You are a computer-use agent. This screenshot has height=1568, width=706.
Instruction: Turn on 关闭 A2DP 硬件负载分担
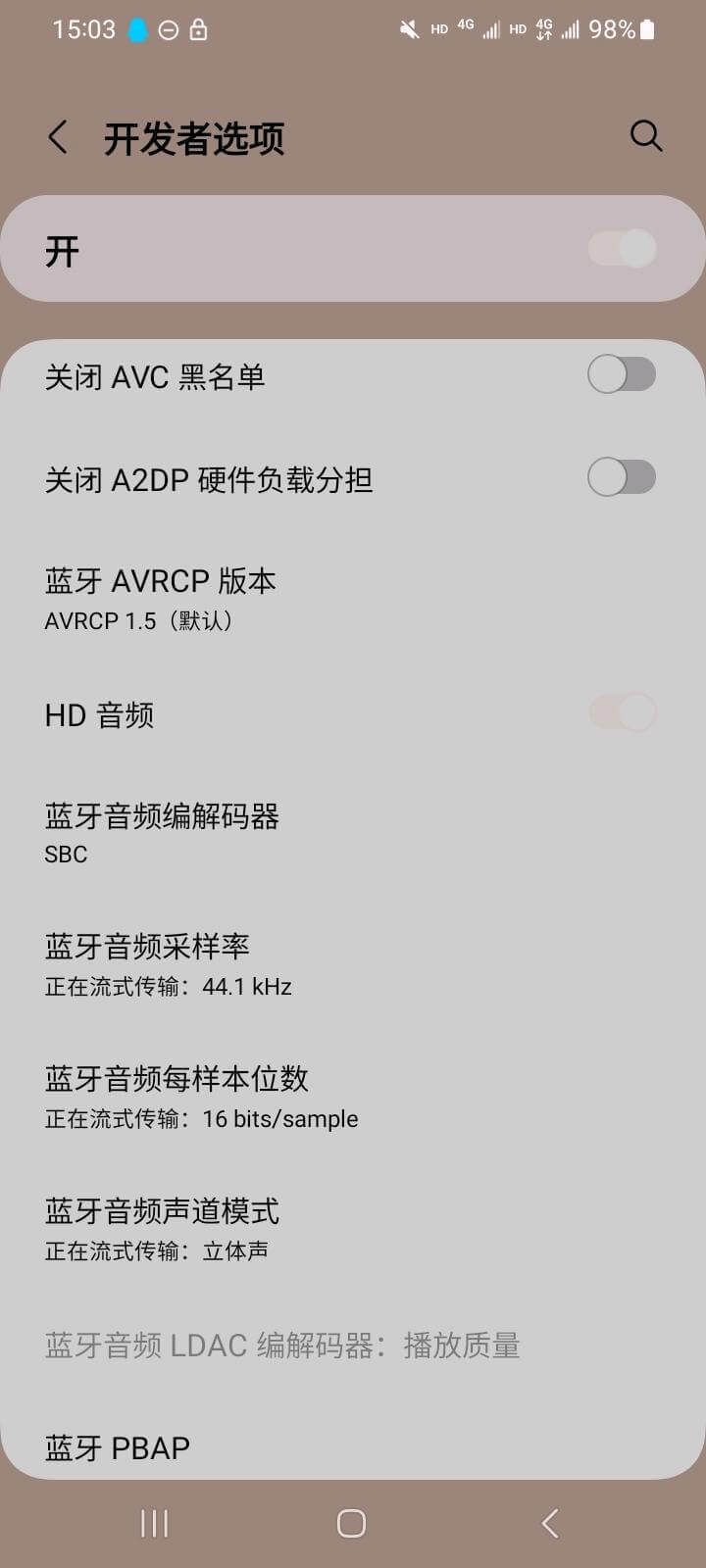pyautogui.click(x=622, y=477)
